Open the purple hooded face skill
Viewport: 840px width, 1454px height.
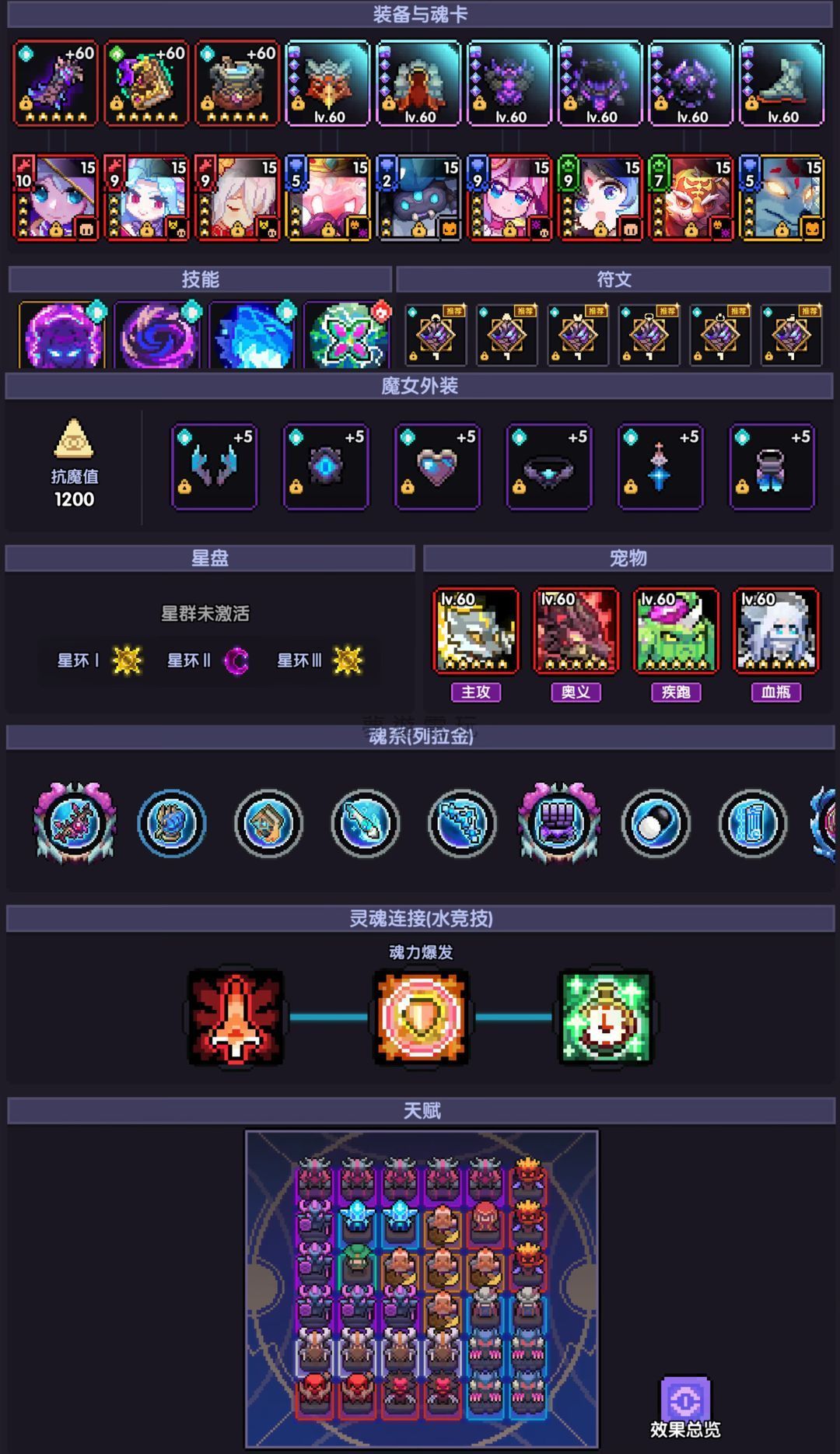click(62, 336)
